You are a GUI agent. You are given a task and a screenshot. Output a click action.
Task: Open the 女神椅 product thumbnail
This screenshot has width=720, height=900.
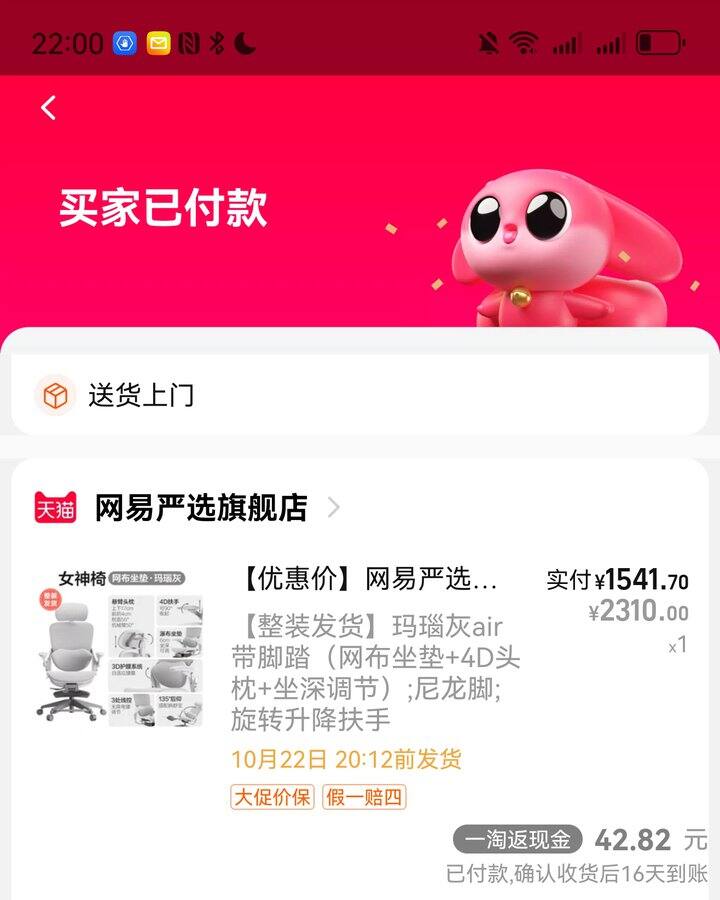click(121, 647)
